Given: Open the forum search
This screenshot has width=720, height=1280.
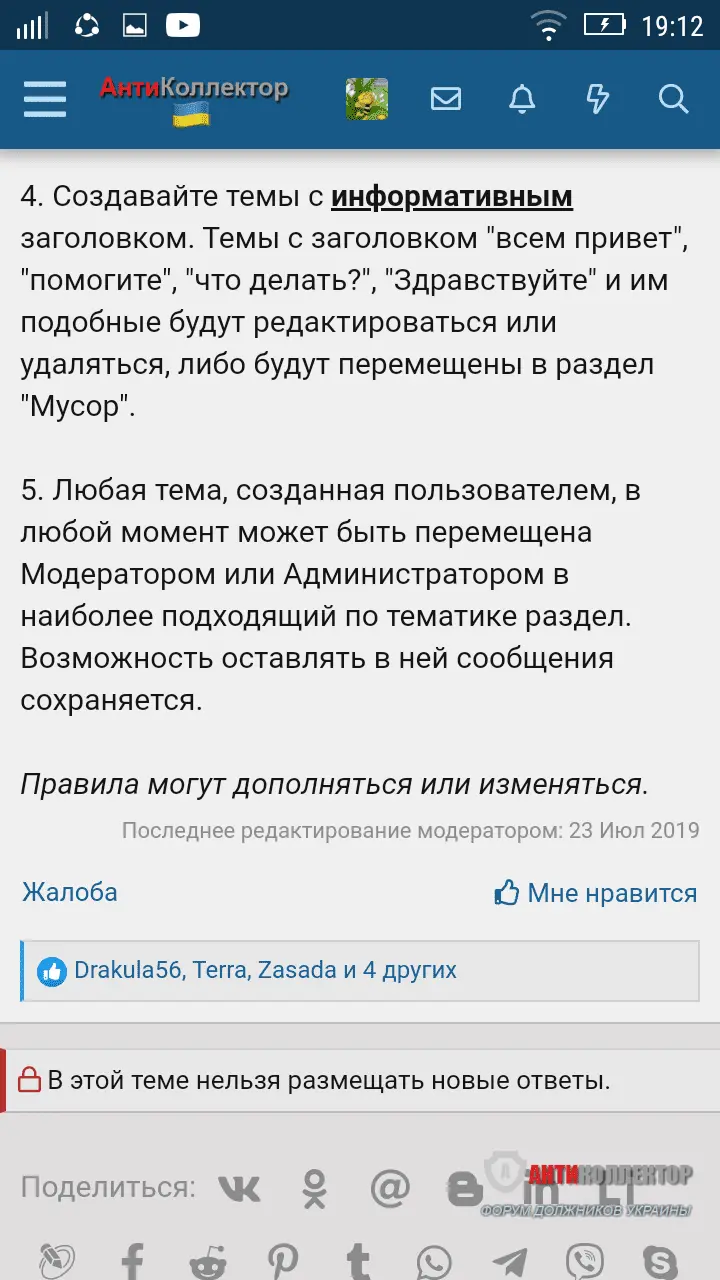Looking at the screenshot, I should coord(673,99).
